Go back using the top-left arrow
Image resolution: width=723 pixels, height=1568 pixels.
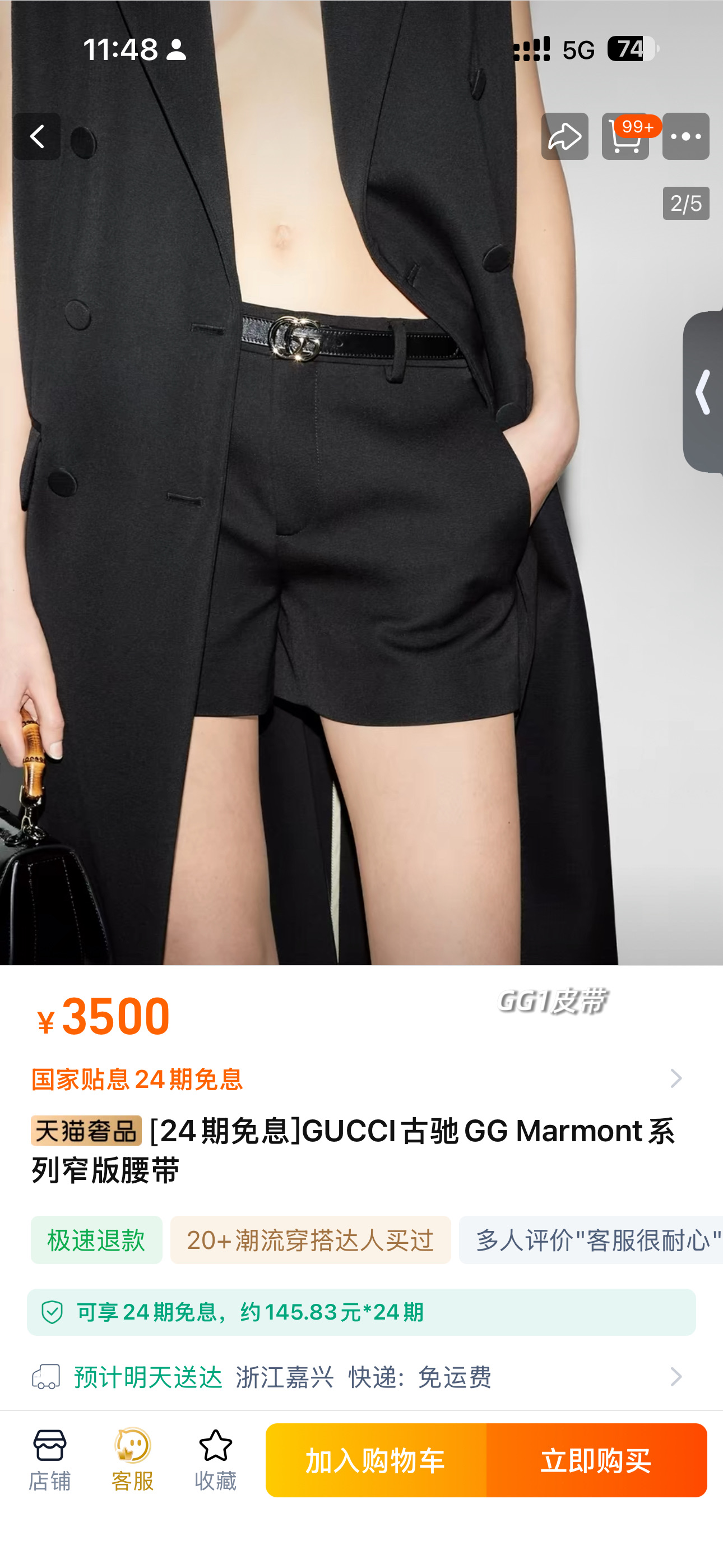click(x=37, y=136)
